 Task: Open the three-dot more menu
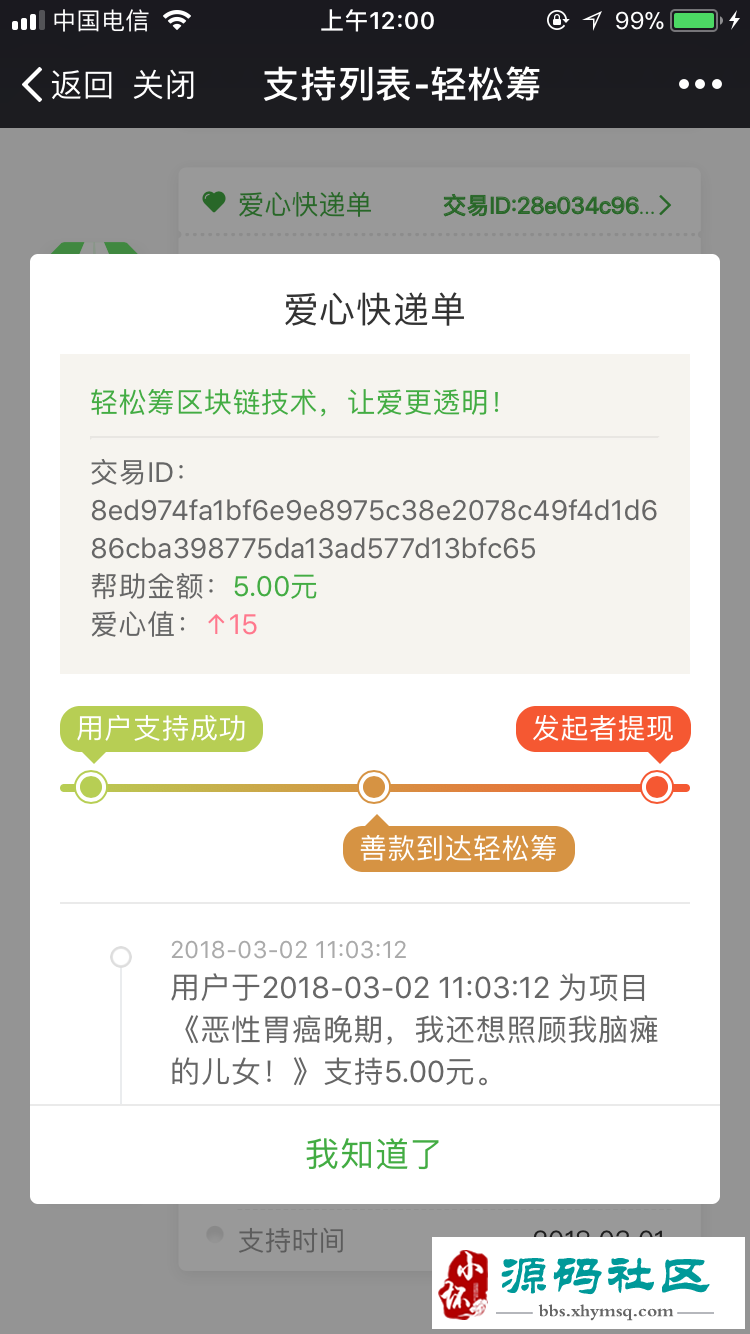(700, 85)
